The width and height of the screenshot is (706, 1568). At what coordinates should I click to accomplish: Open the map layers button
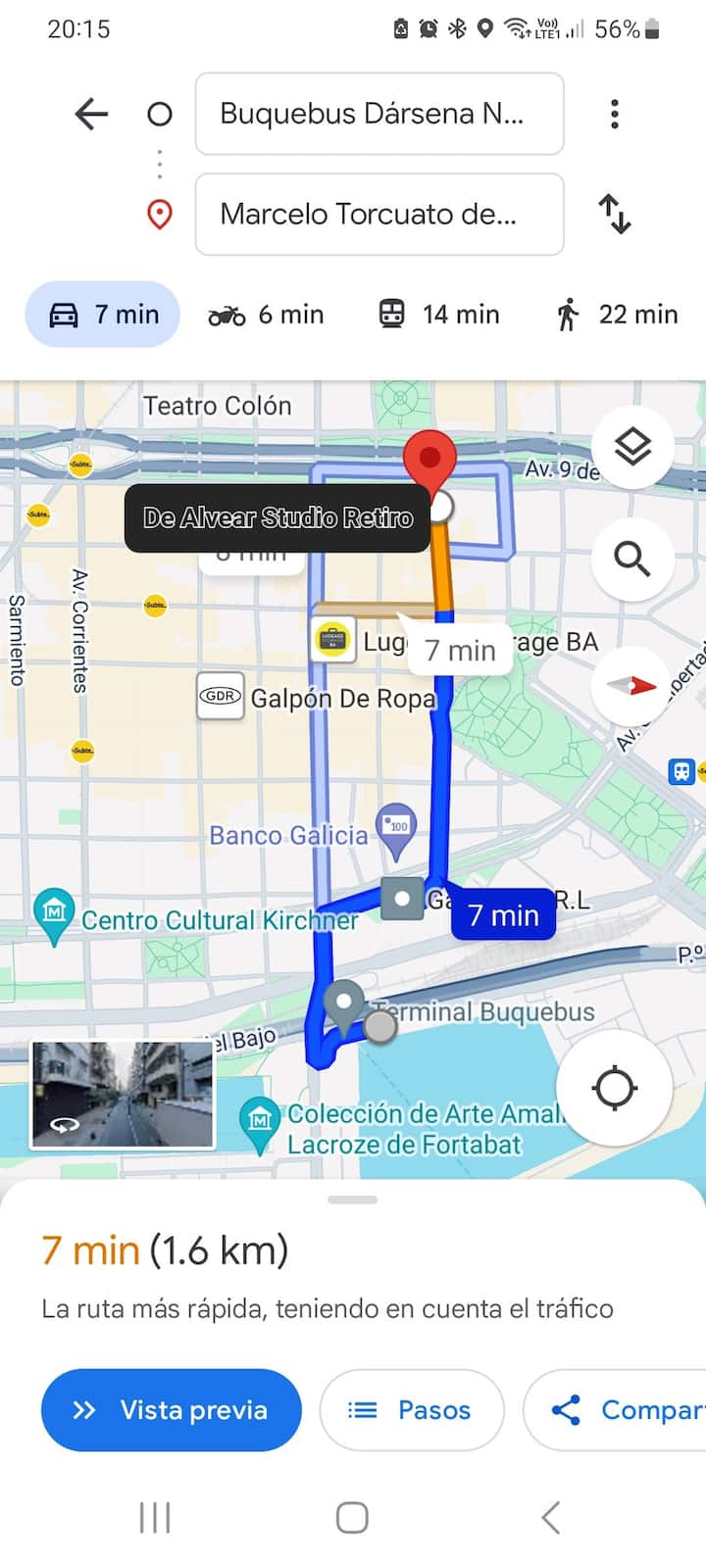pyautogui.click(x=632, y=447)
